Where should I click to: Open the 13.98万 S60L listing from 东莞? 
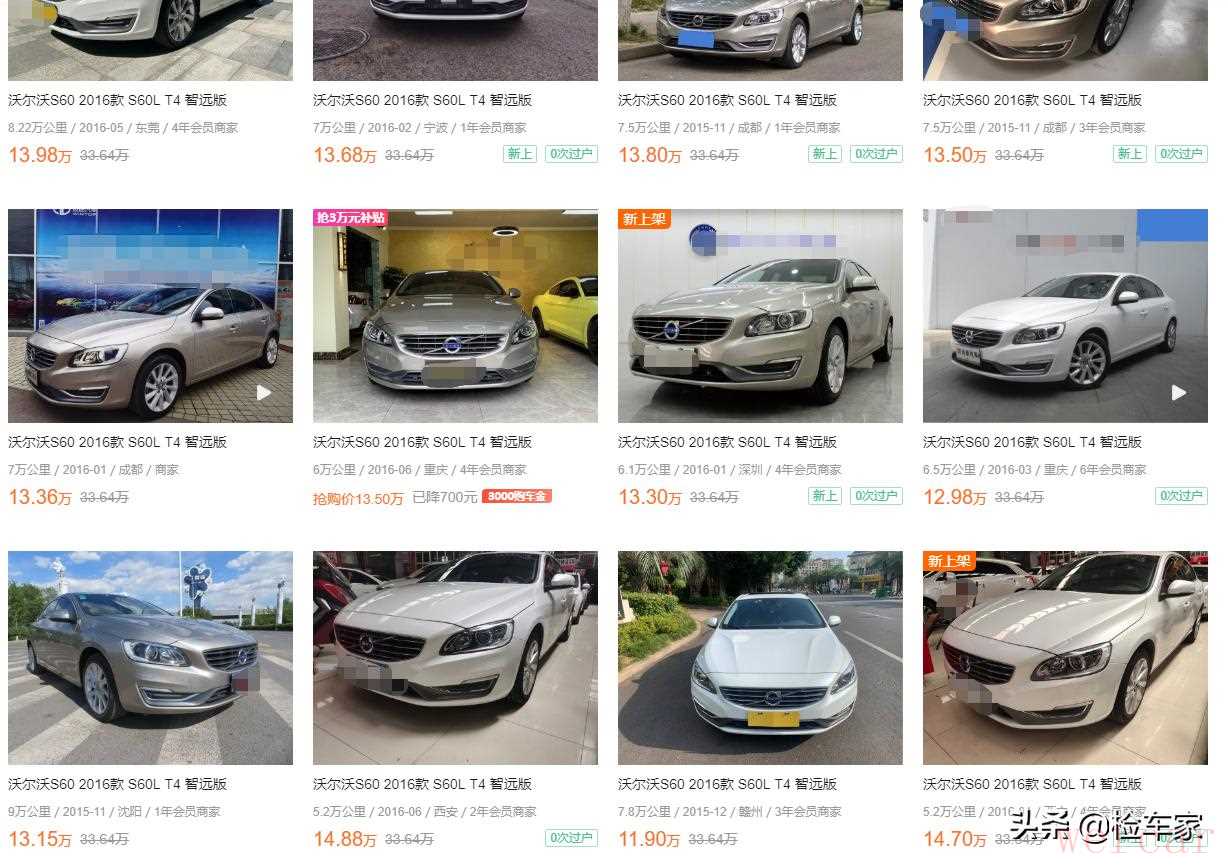(x=117, y=100)
